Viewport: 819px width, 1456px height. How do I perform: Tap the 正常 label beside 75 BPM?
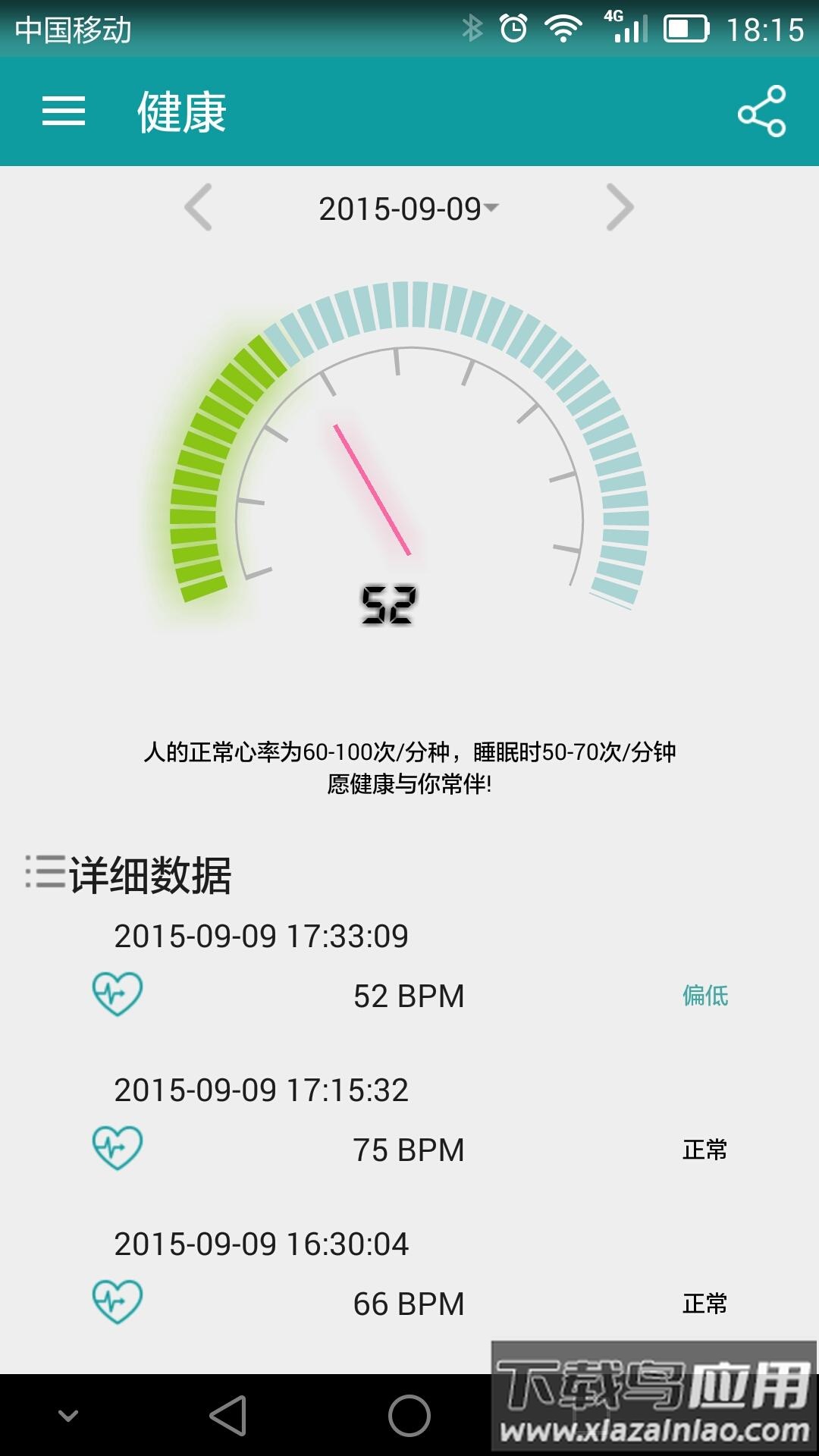704,1150
